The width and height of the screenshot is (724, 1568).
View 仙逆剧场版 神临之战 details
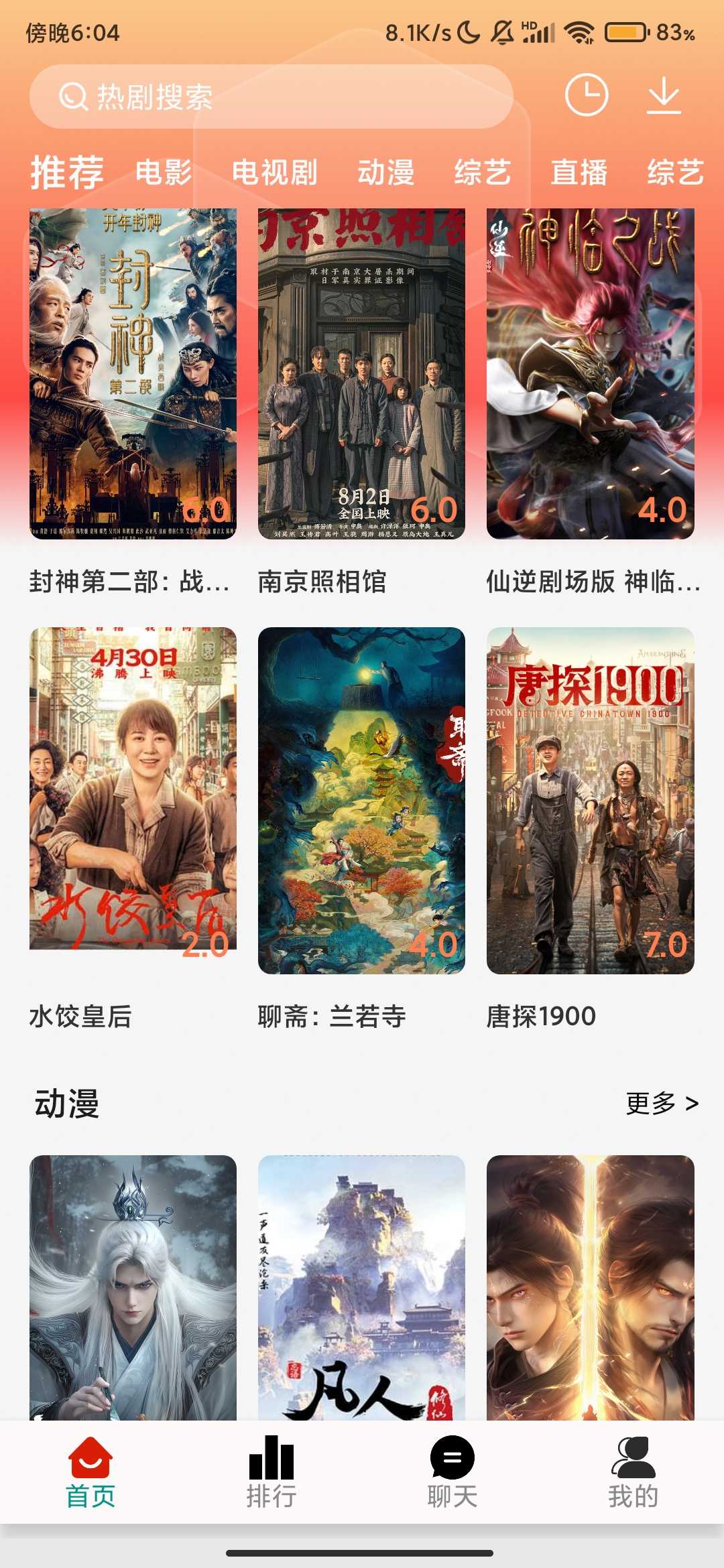pyautogui.click(x=590, y=373)
